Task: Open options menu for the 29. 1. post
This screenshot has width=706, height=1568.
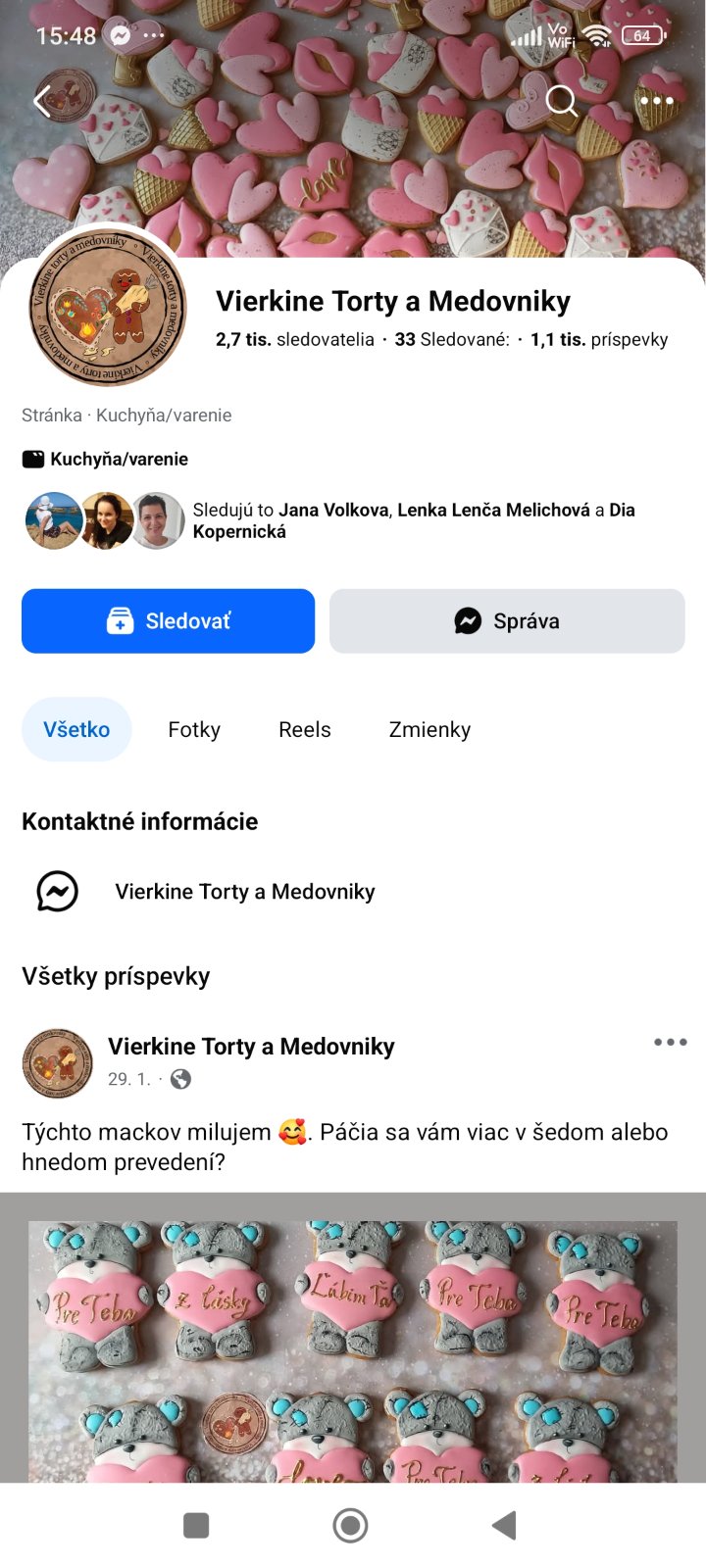Action: coord(670,1042)
